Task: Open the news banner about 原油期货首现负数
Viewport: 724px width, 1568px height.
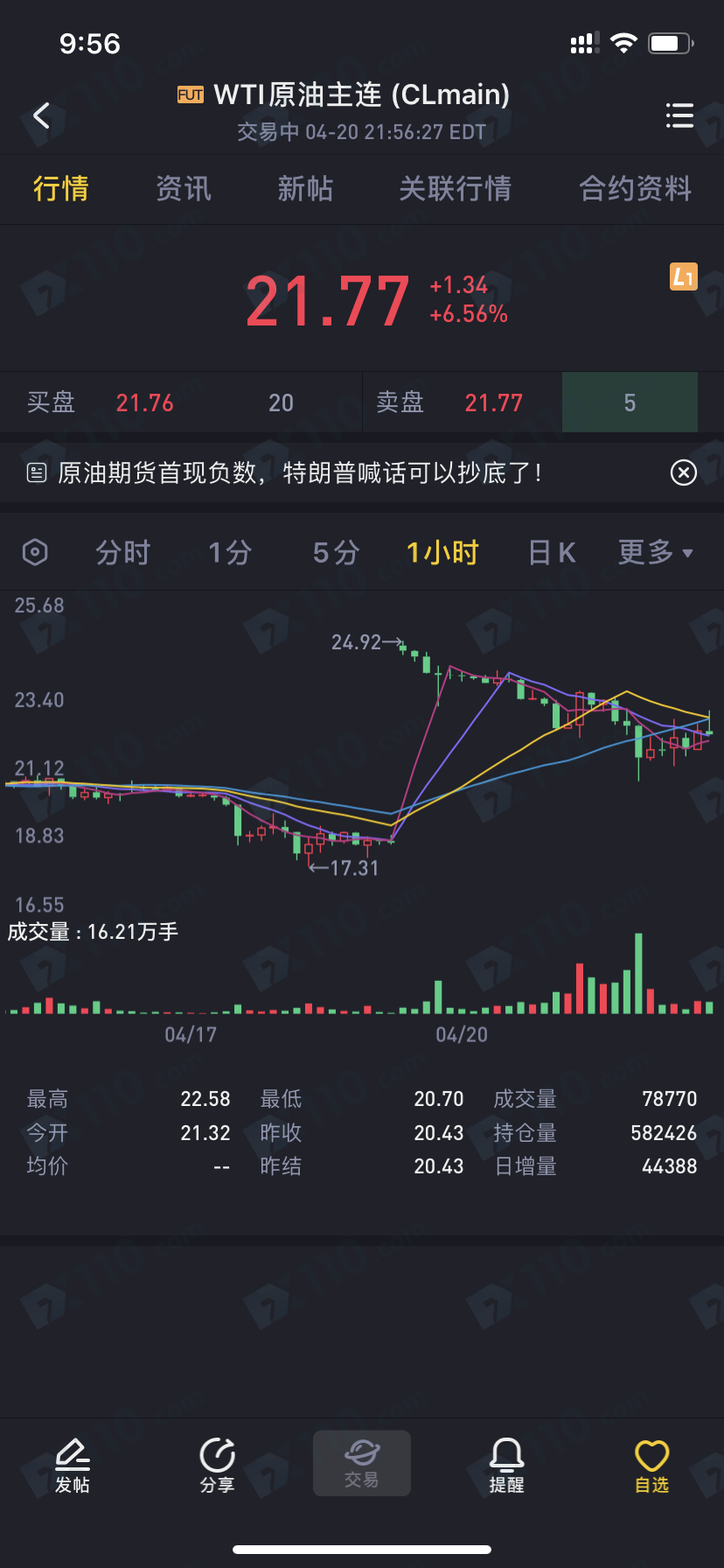Action: [x=299, y=472]
